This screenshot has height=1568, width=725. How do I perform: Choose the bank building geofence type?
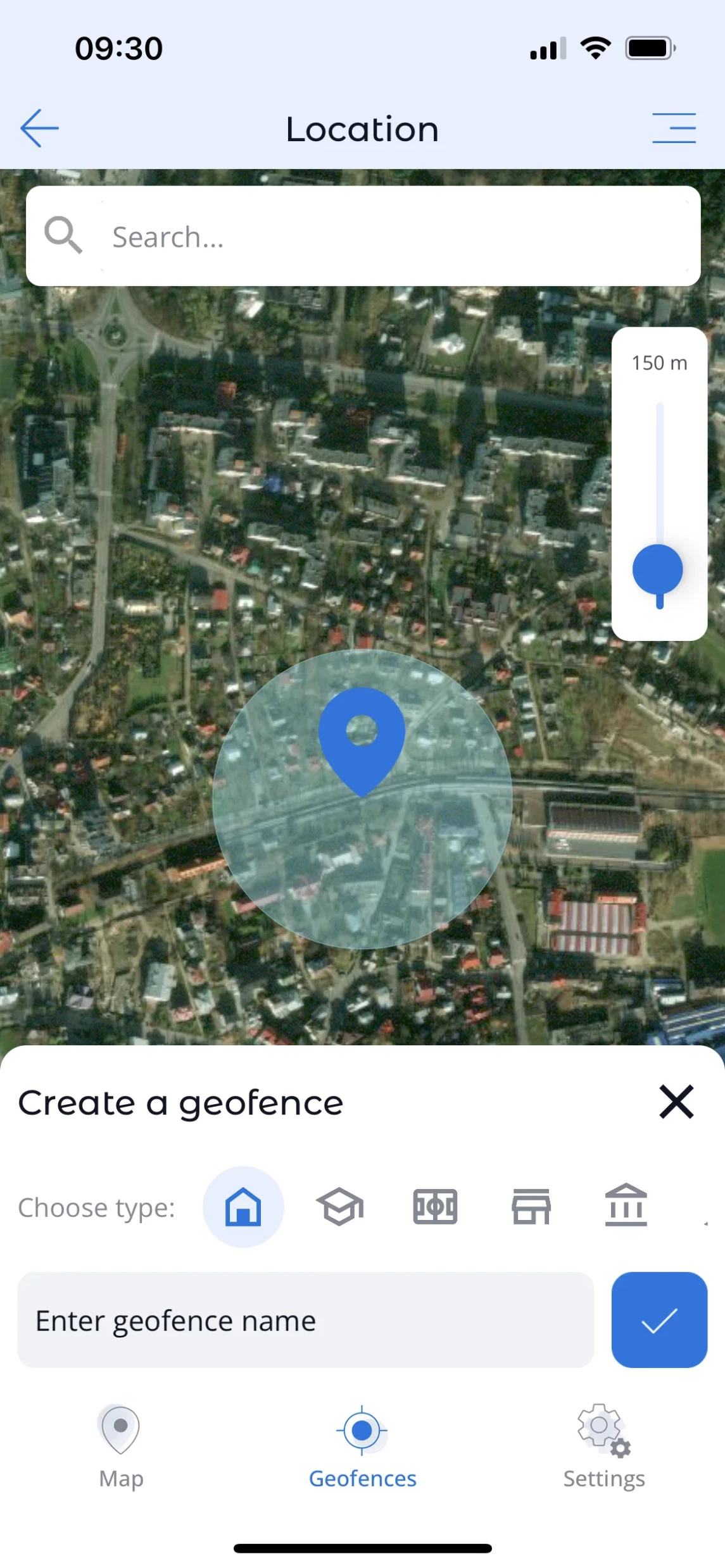pos(626,1206)
